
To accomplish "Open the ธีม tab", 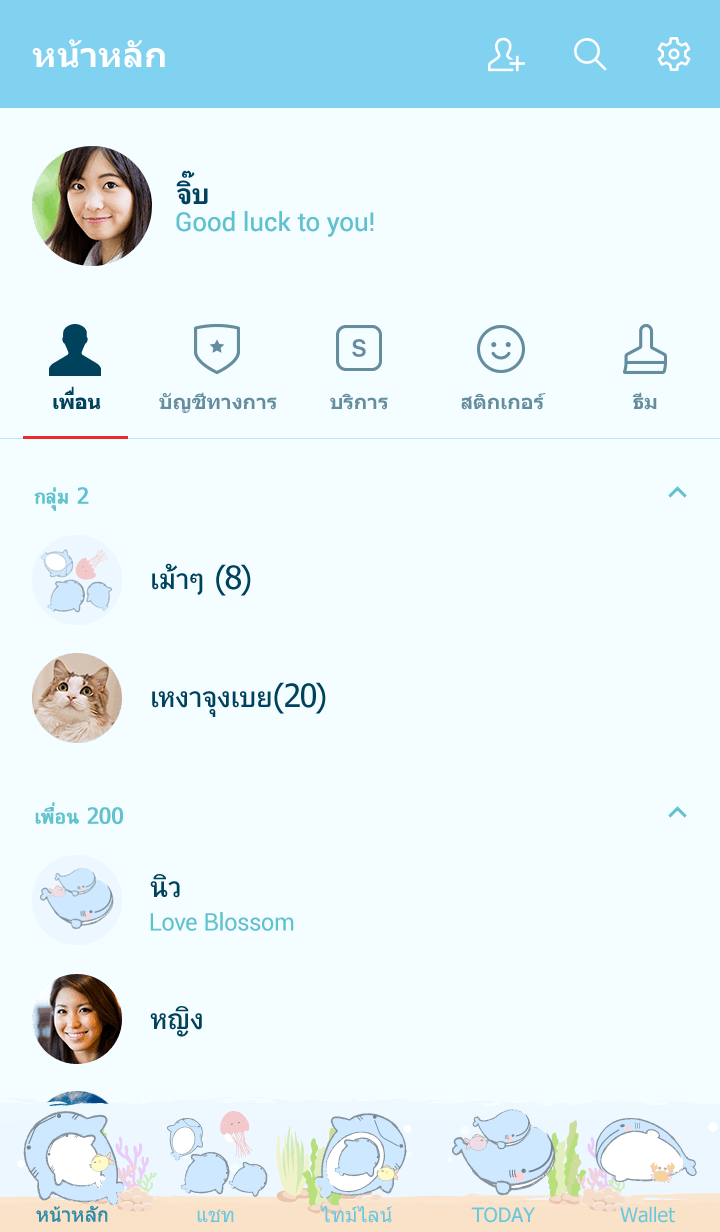I will tap(645, 370).
